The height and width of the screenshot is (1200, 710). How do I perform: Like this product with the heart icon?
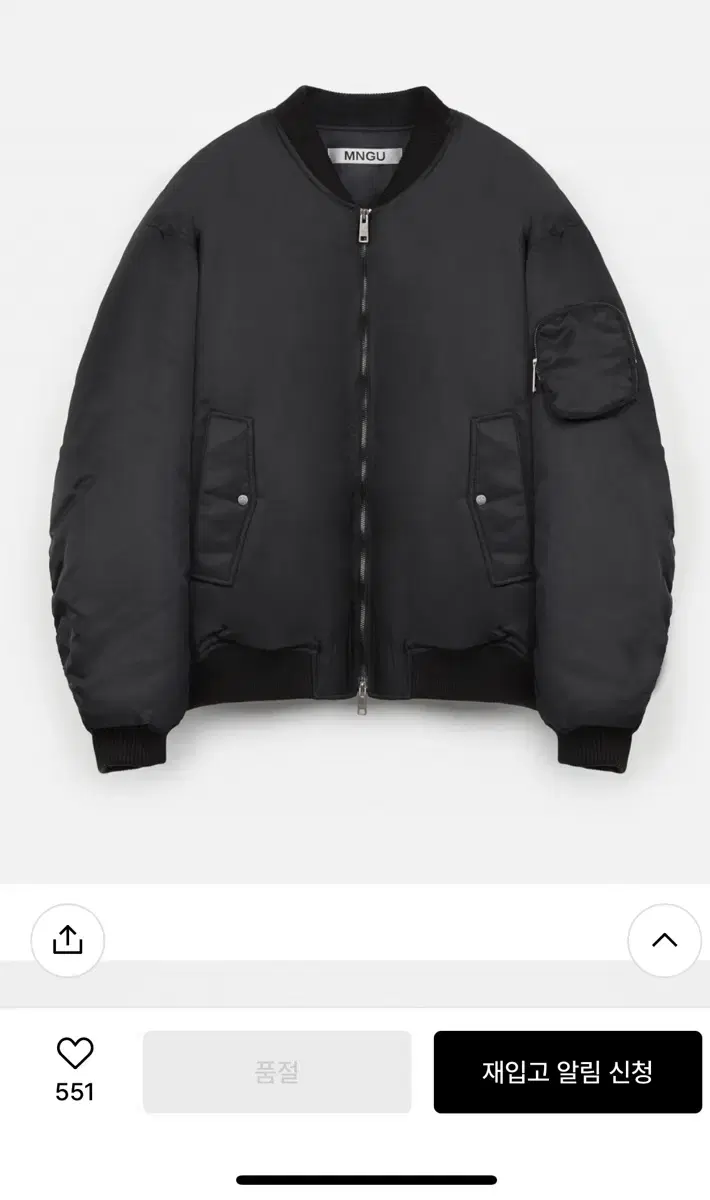coord(75,1053)
